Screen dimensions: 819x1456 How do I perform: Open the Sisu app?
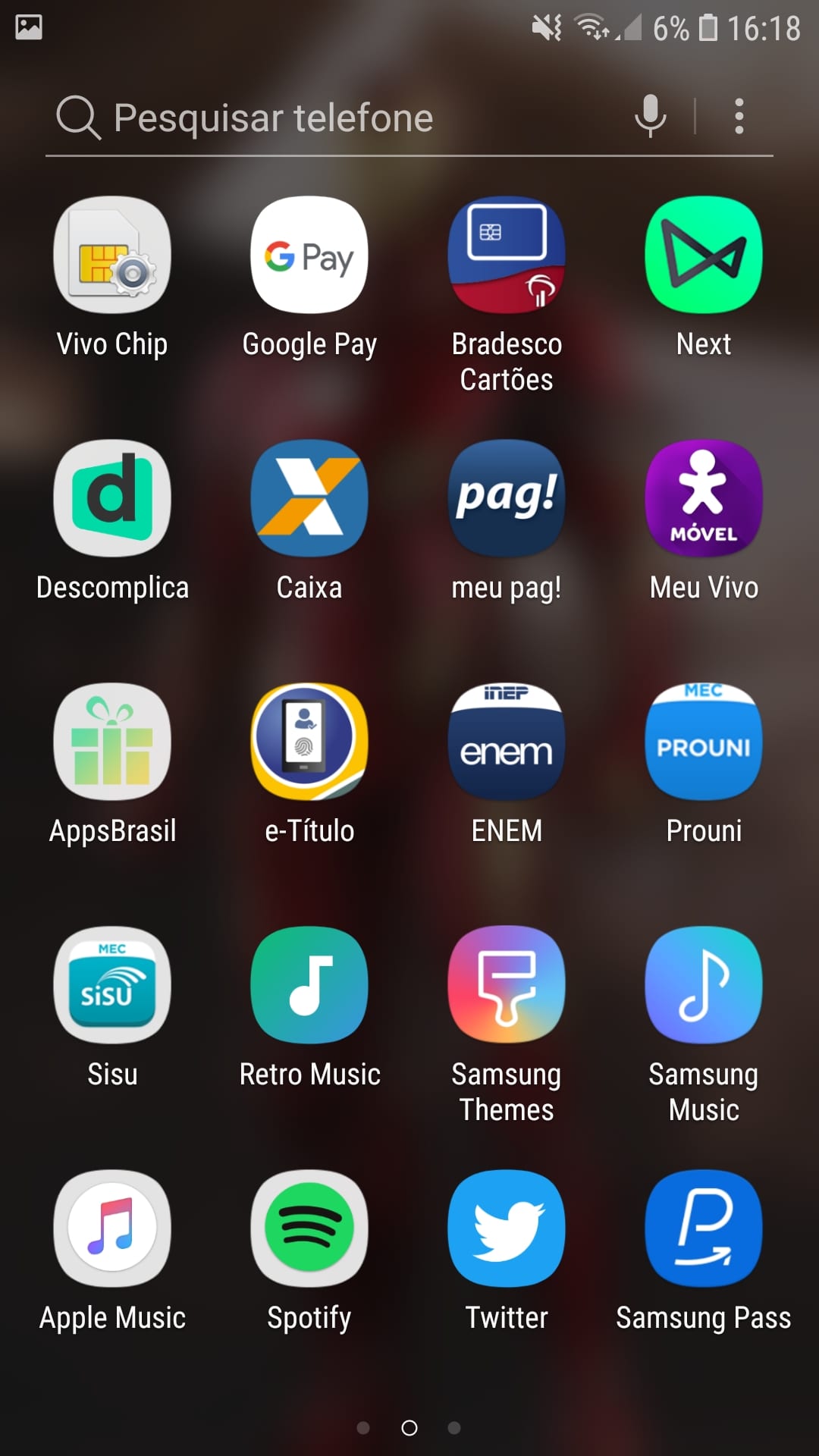(x=112, y=984)
